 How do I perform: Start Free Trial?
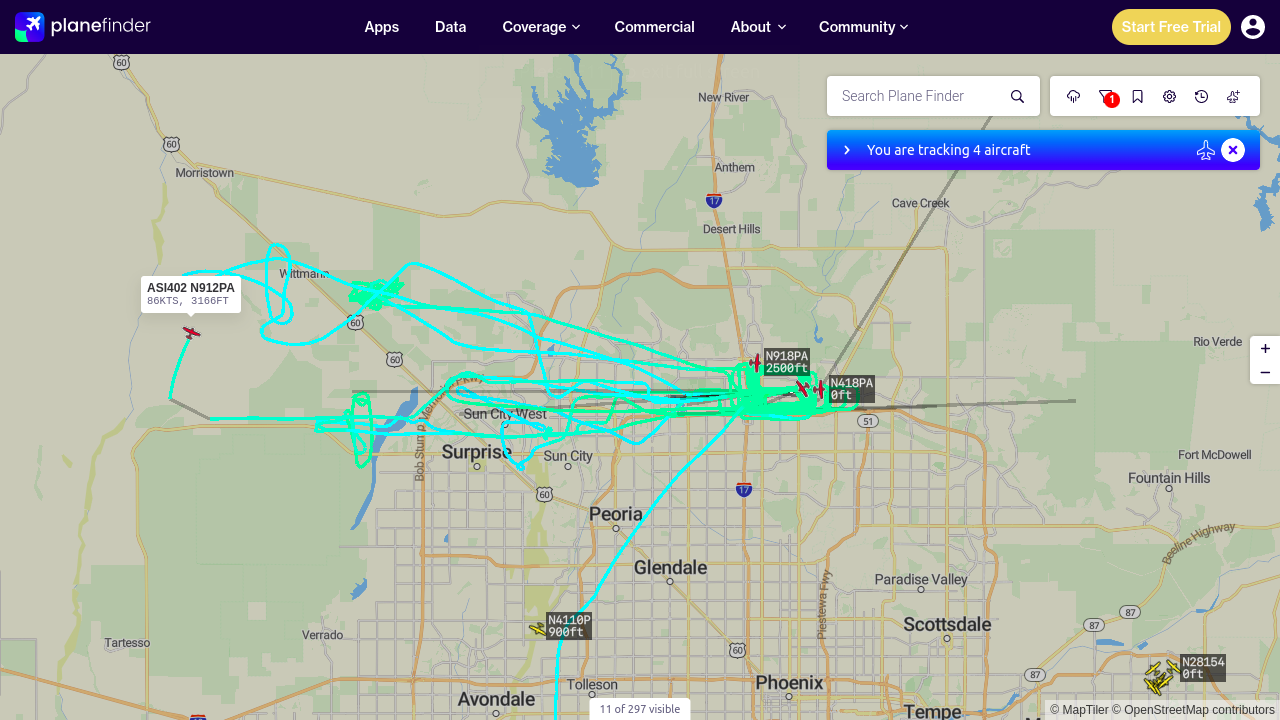pyautogui.click(x=1171, y=27)
